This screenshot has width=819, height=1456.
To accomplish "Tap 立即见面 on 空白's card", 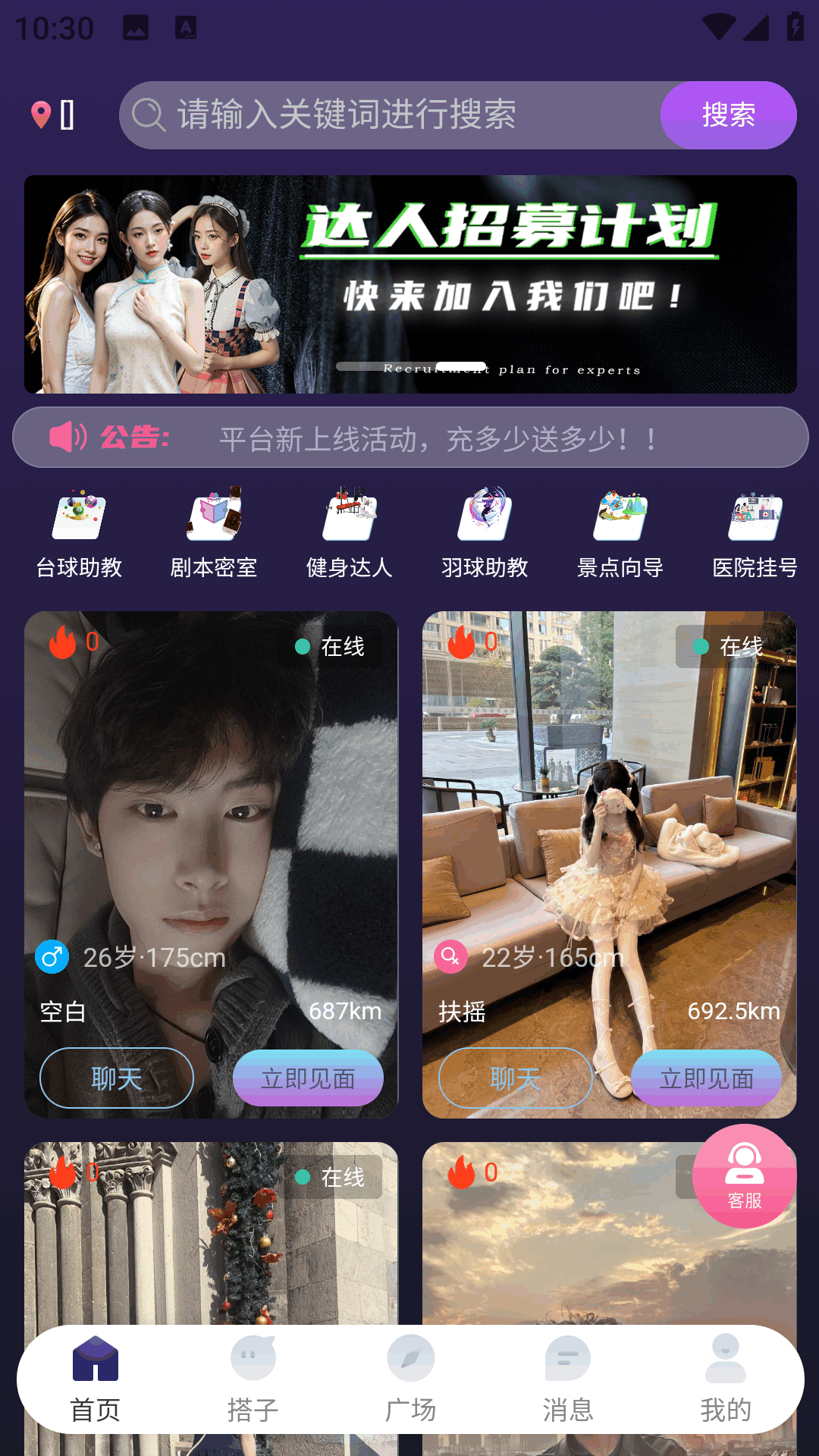I will (x=308, y=1078).
